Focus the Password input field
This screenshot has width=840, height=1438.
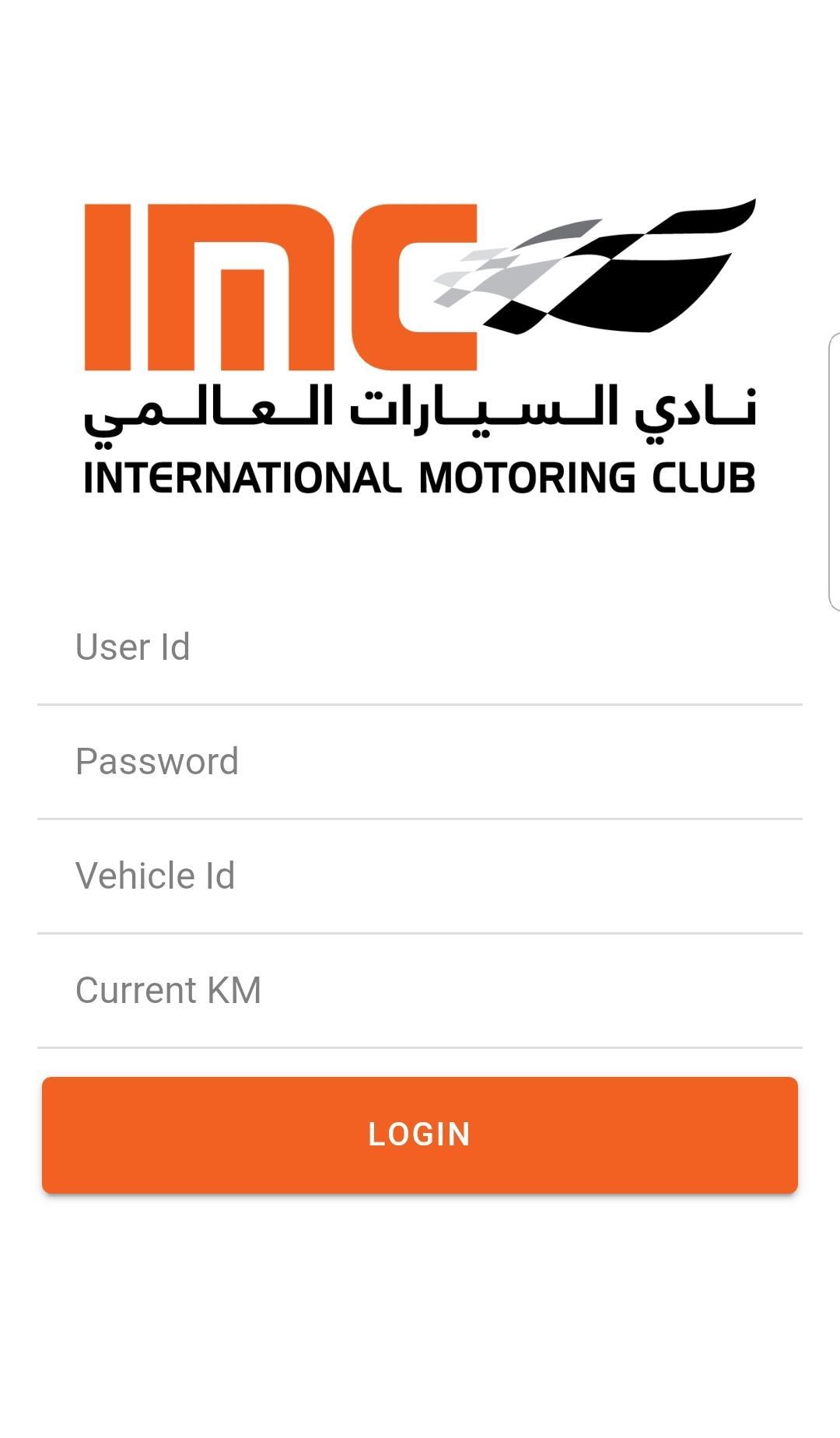[x=420, y=762]
